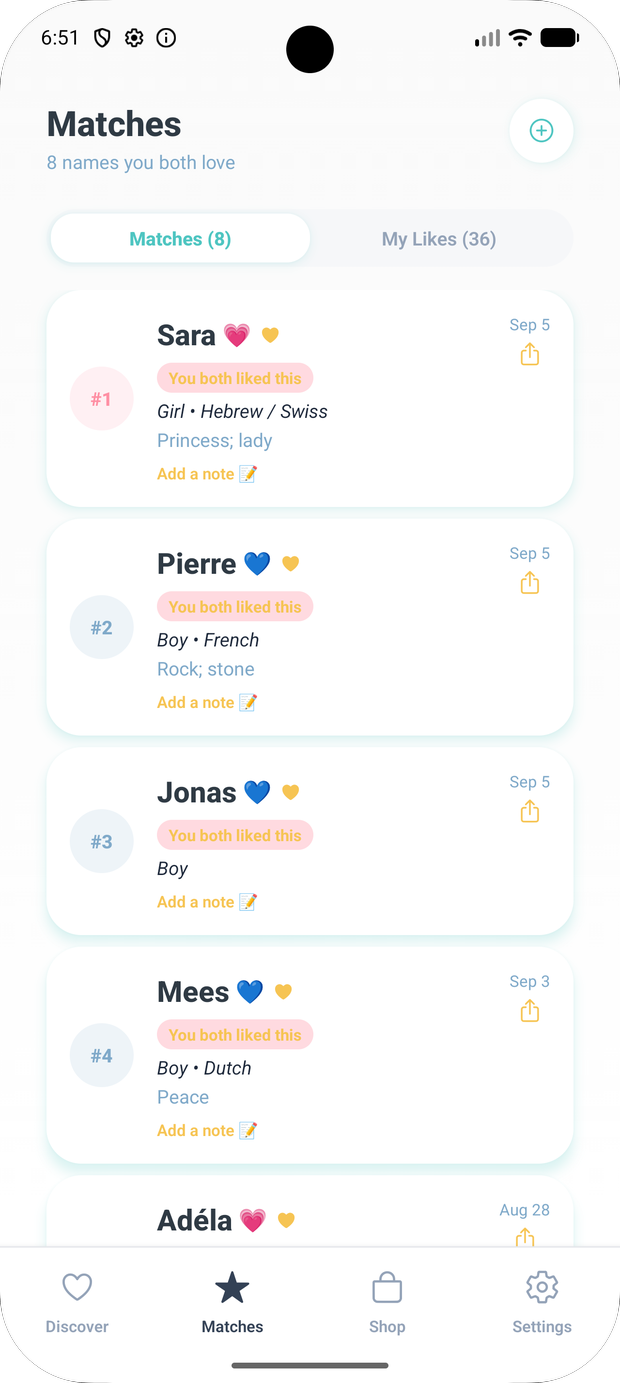Add a note to Sara
This screenshot has height=1383, width=620.
[x=207, y=474]
